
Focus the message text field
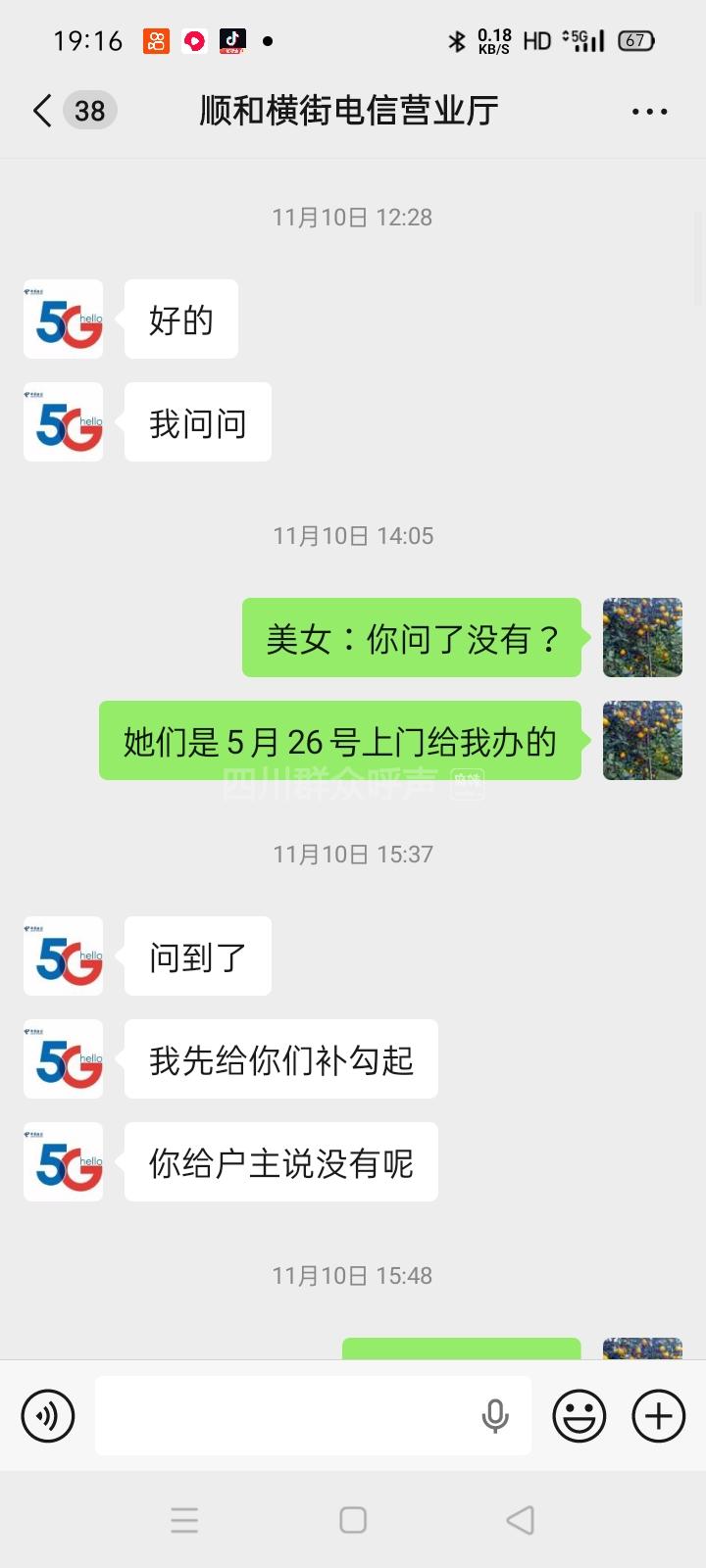284,1416
